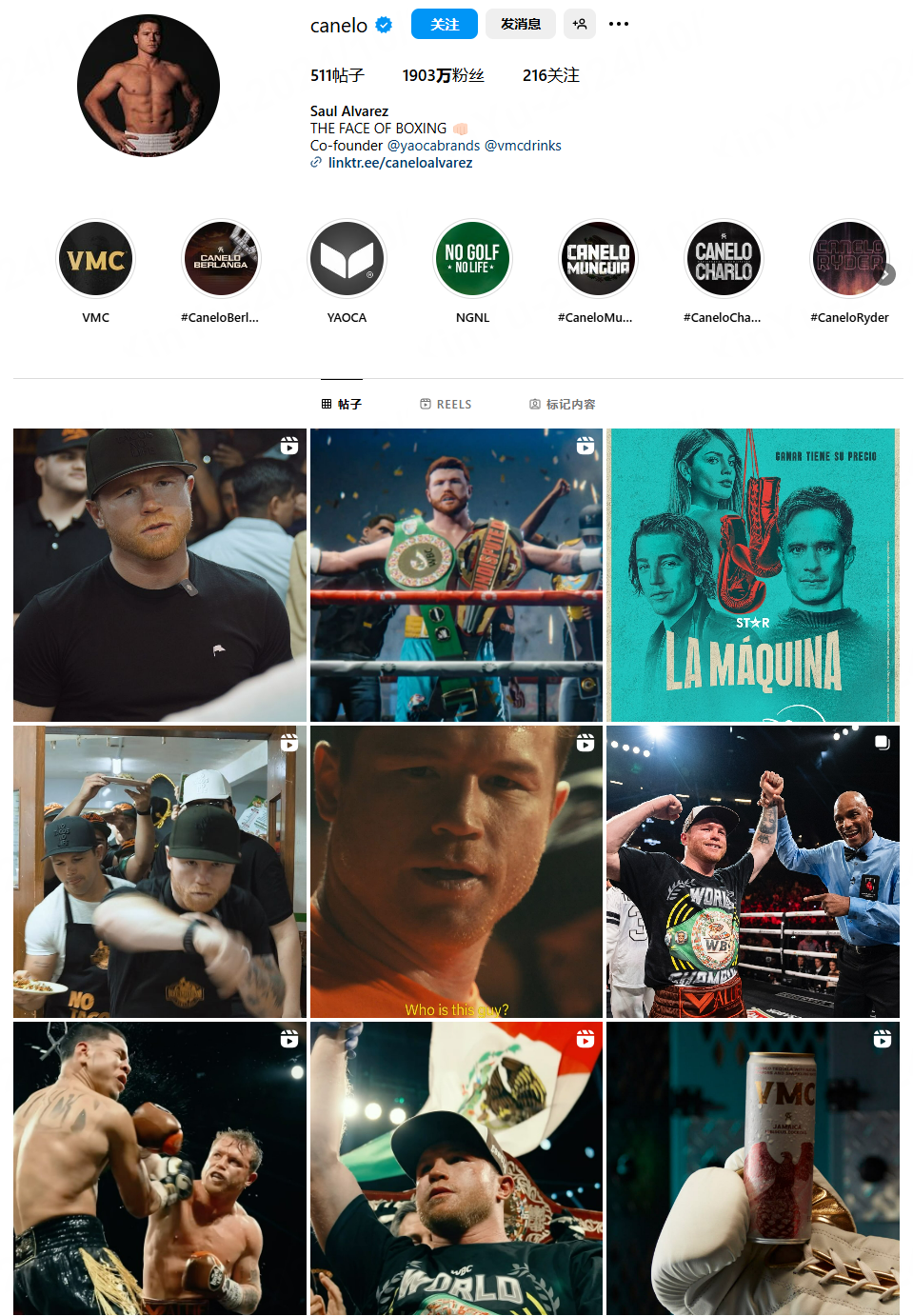The image size is (913, 1316).
Task: Send a message to canelo
Action: pyautogui.click(x=520, y=25)
